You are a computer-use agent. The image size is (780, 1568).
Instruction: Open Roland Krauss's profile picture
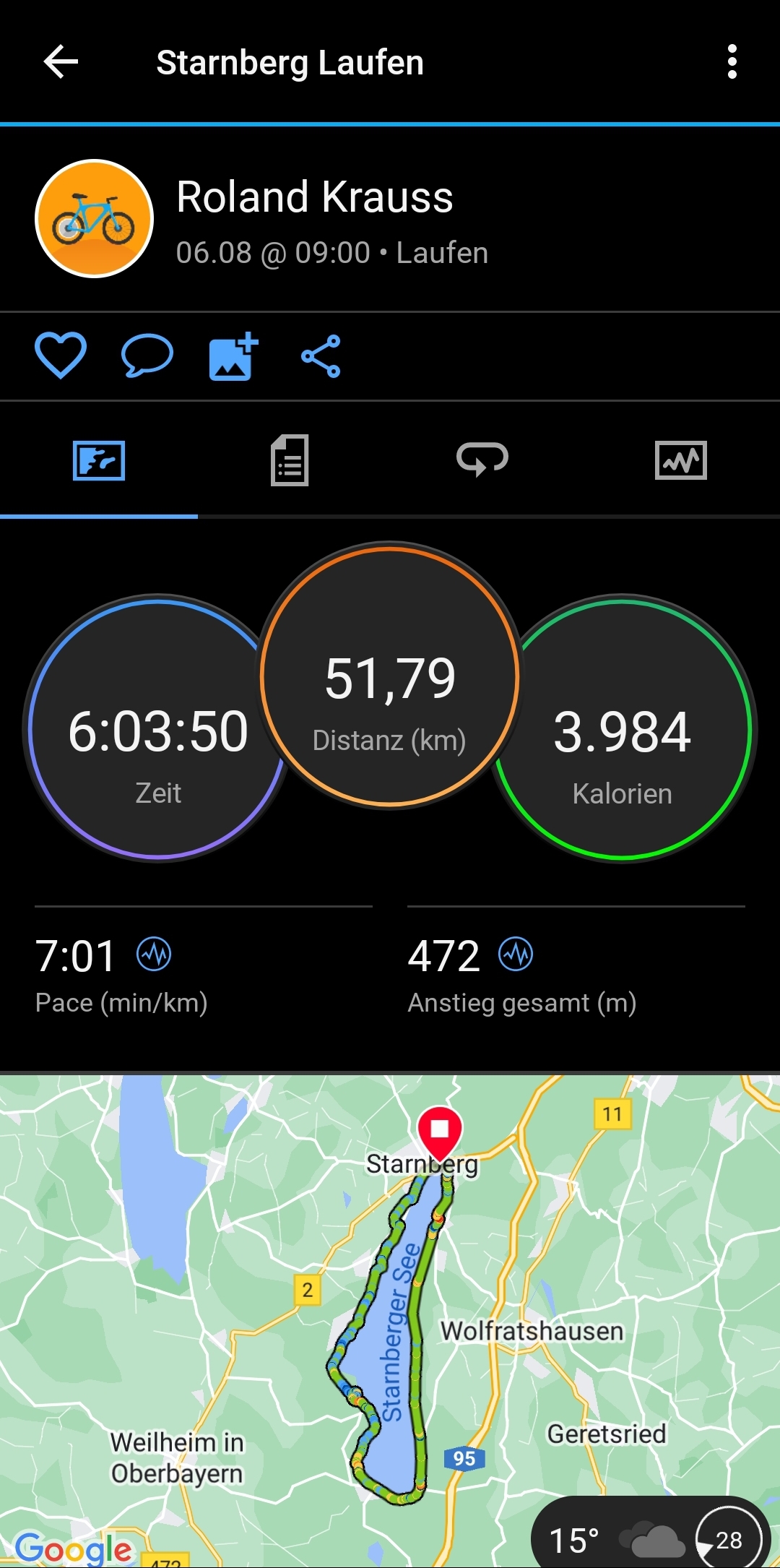pyautogui.click(x=94, y=218)
